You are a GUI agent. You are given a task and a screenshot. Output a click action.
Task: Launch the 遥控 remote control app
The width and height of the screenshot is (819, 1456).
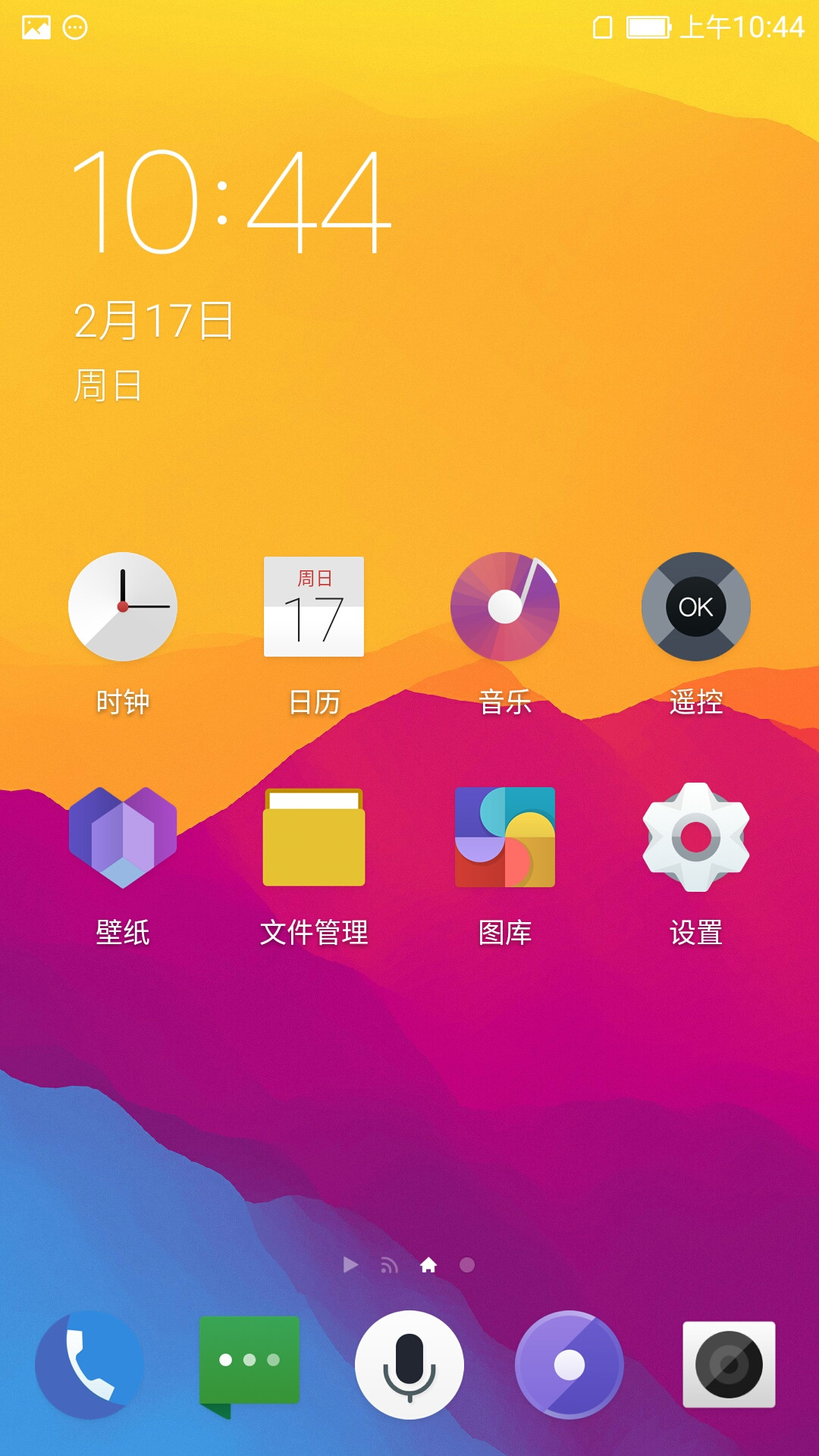pos(696,607)
